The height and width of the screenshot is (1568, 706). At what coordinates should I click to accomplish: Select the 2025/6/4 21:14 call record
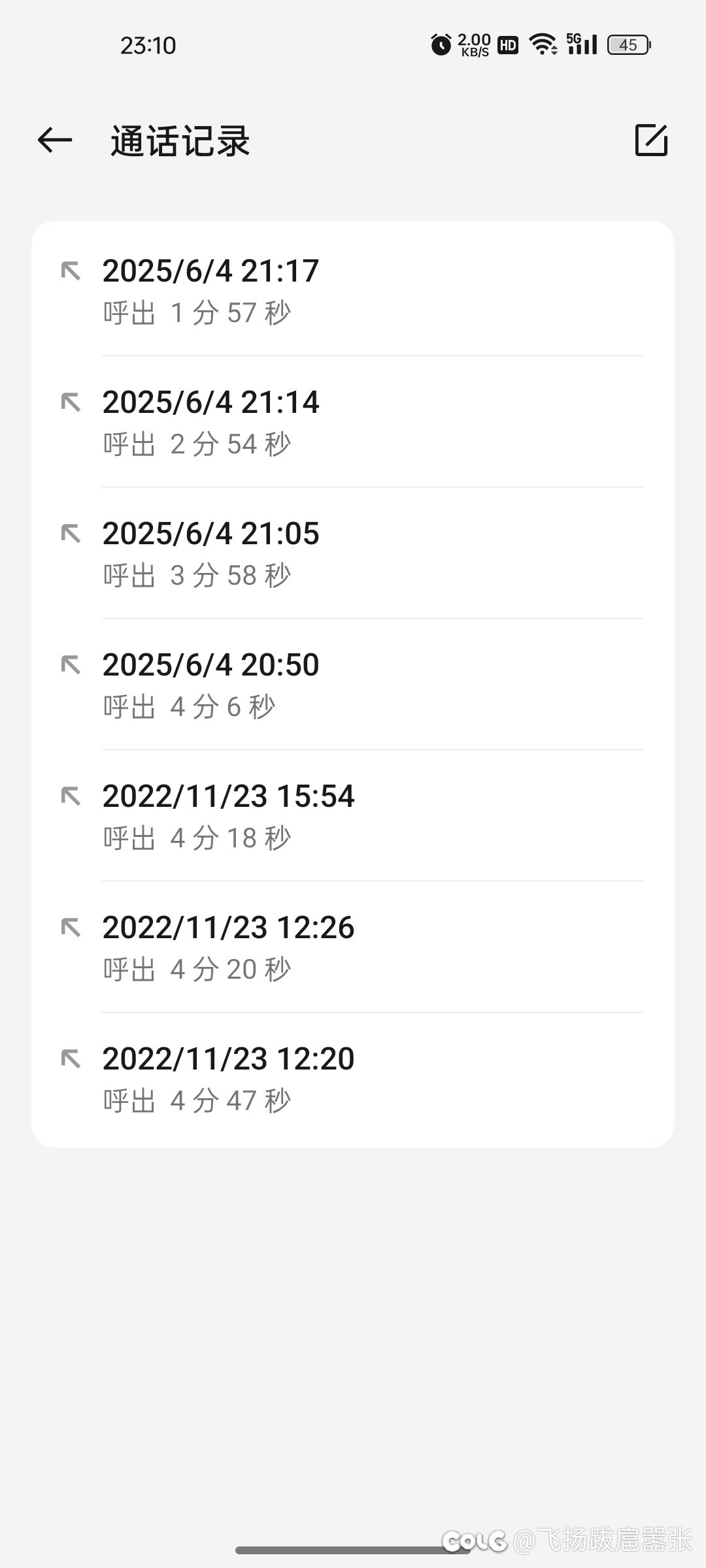353,422
